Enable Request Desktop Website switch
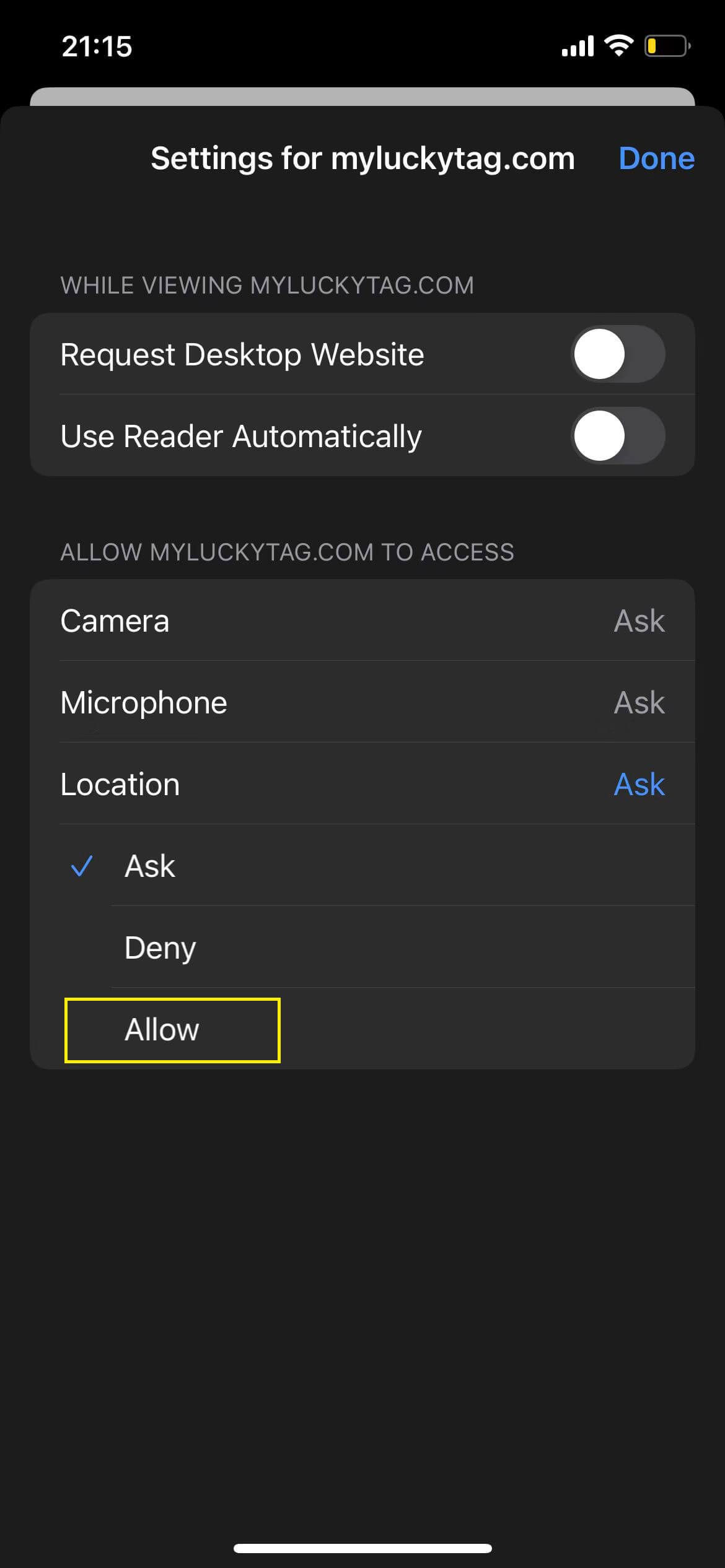The width and height of the screenshot is (725, 1568). pyautogui.click(x=617, y=354)
